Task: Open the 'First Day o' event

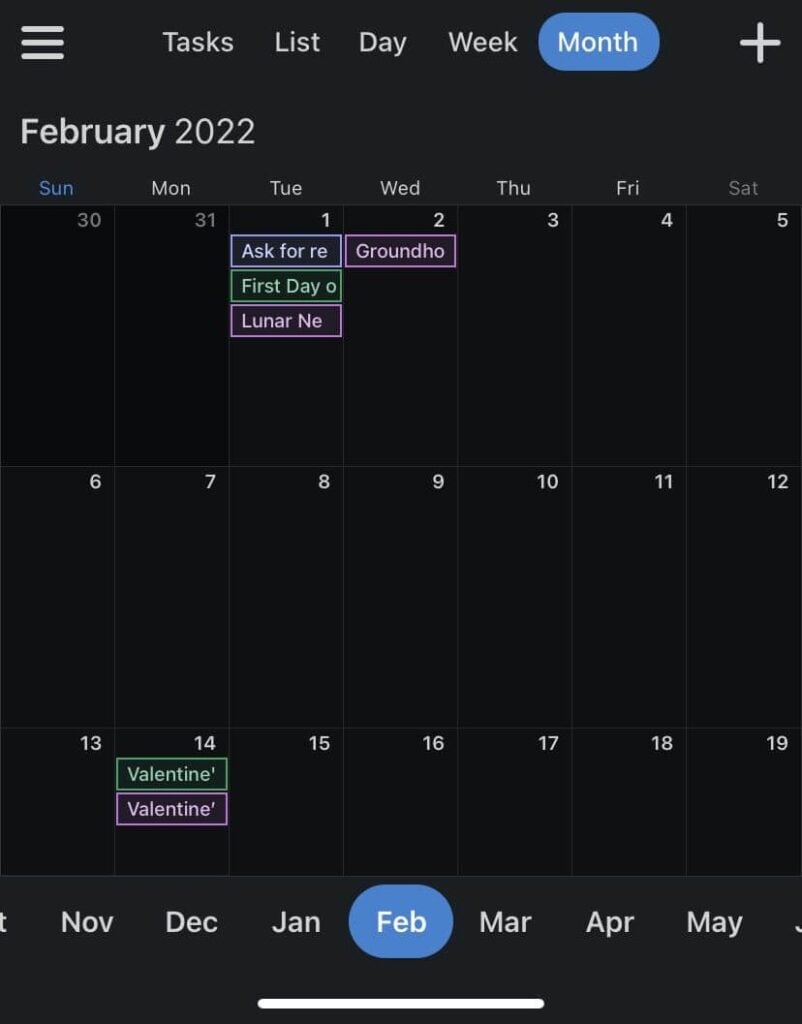Action: tap(286, 286)
